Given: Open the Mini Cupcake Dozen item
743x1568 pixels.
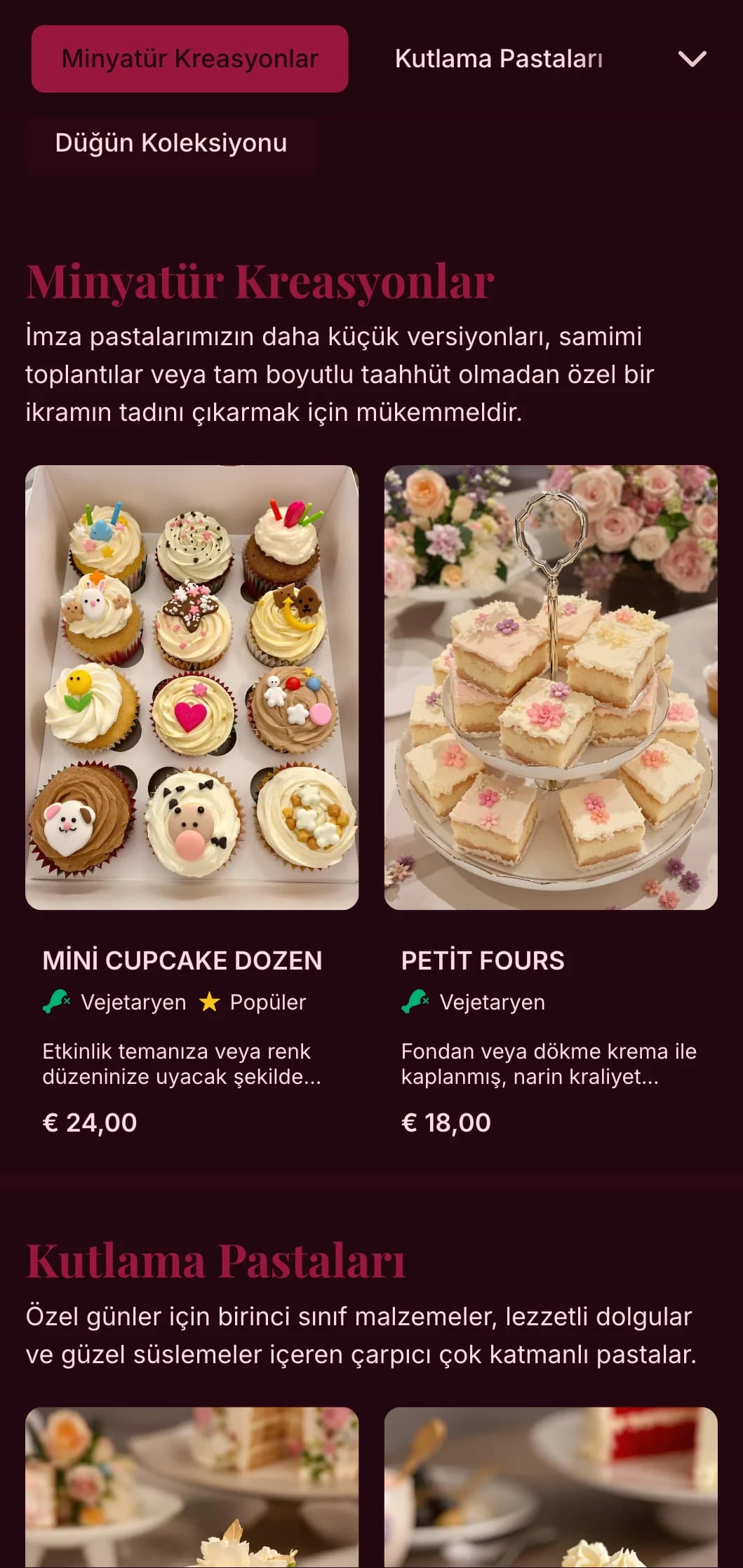Looking at the screenshot, I should coord(192,800).
